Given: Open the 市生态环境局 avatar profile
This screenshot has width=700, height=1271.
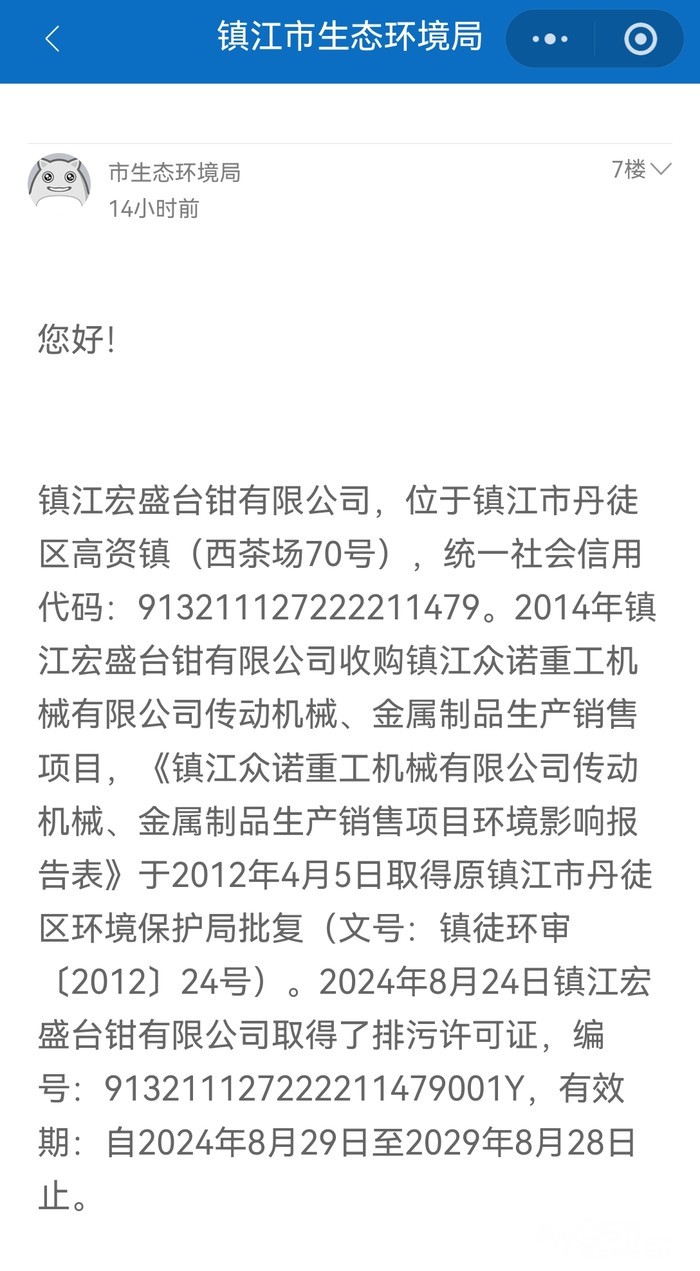Looking at the screenshot, I should pos(60,183).
